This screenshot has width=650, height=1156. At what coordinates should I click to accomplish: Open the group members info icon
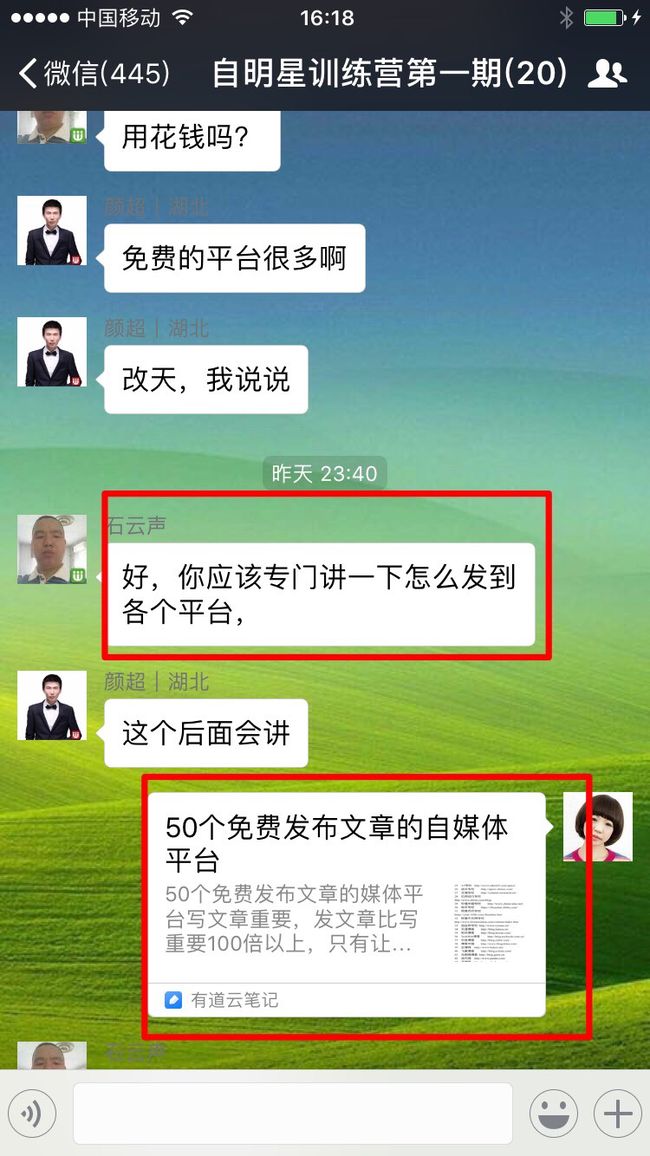pyautogui.click(x=607, y=74)
